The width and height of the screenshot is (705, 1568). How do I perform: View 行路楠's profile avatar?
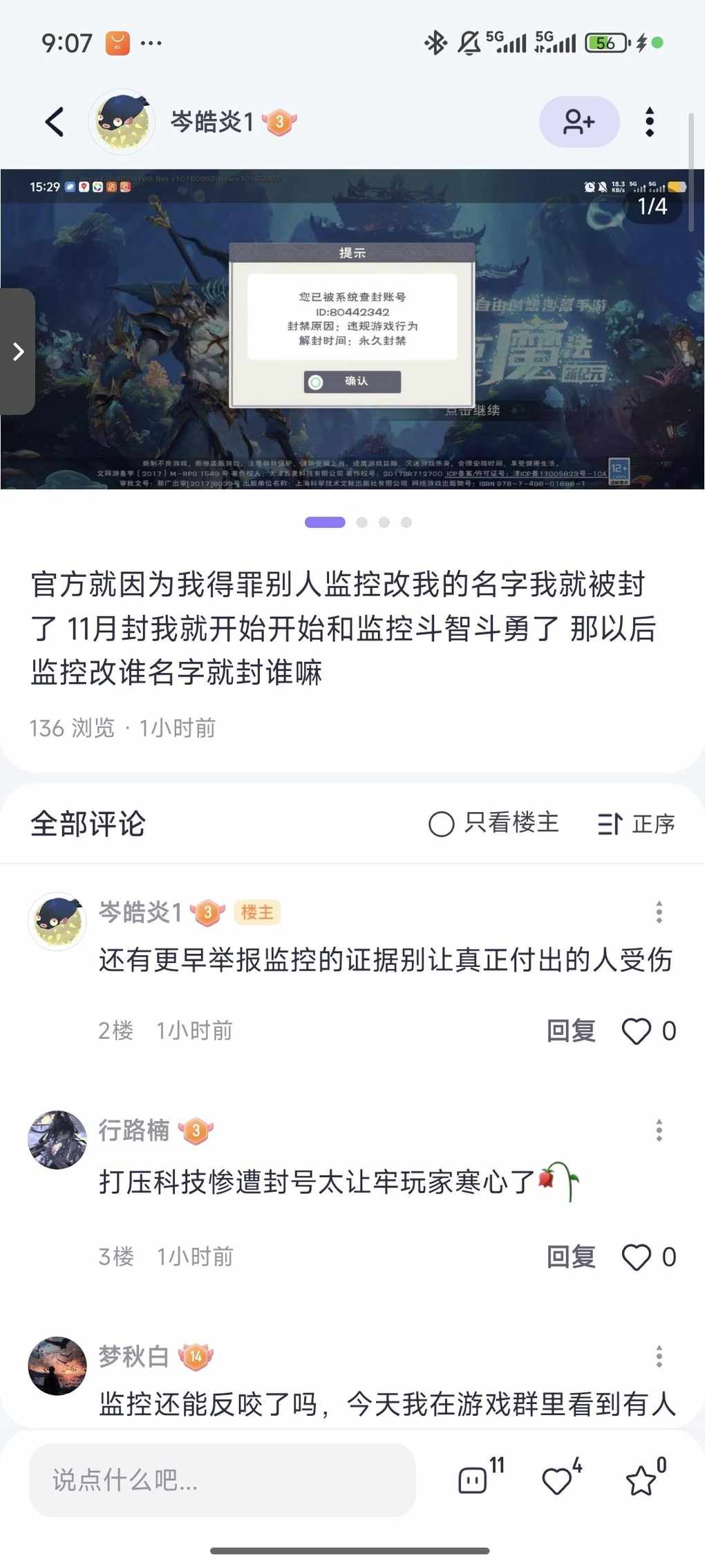(x=57, y=1140)
